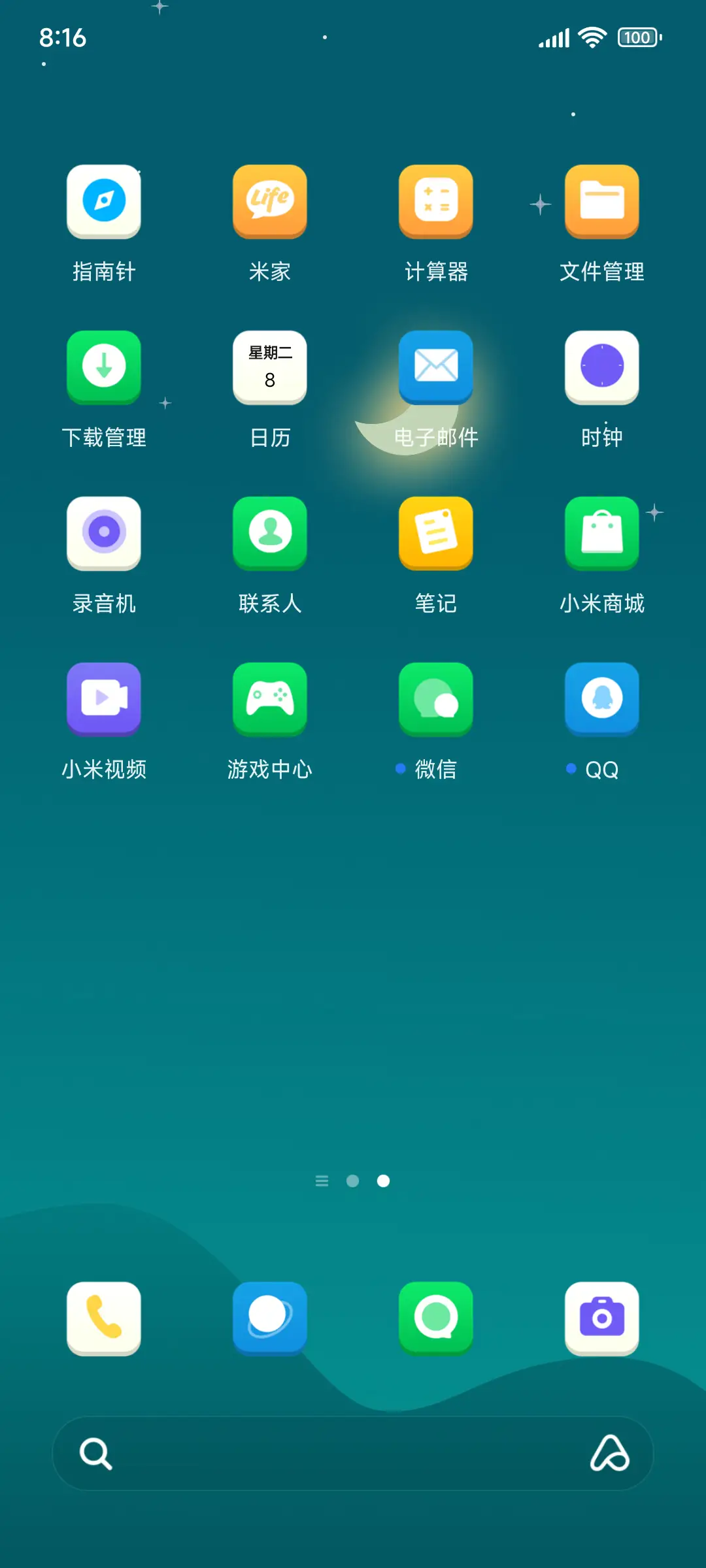Tap the search bar at the bottom
The image size is (706, 1568).
coord(353,1454)
